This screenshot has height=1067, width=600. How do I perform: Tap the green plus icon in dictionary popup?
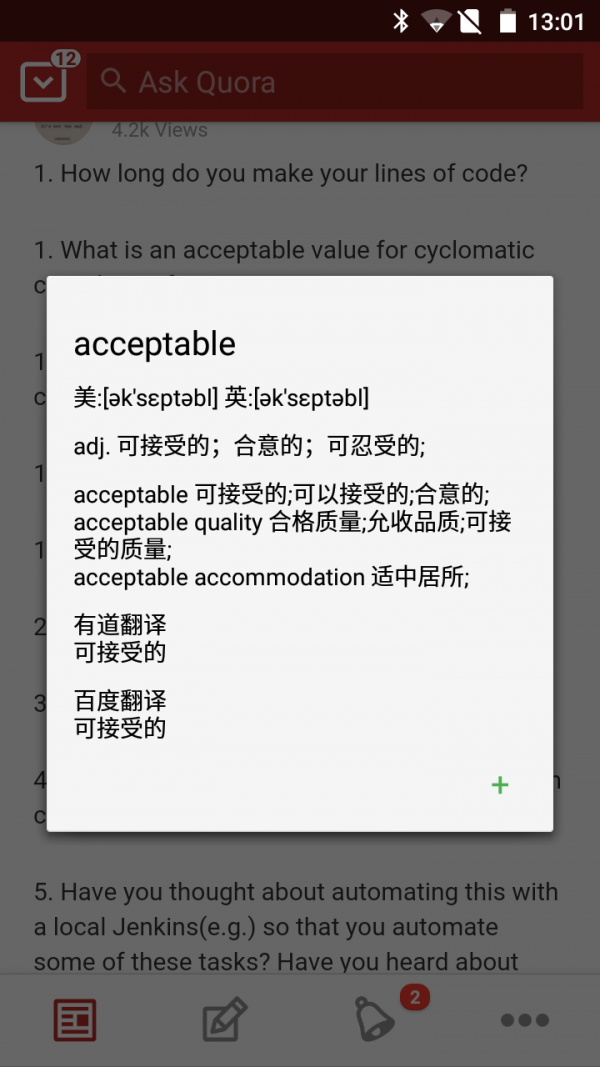click(x=500, y=785)
